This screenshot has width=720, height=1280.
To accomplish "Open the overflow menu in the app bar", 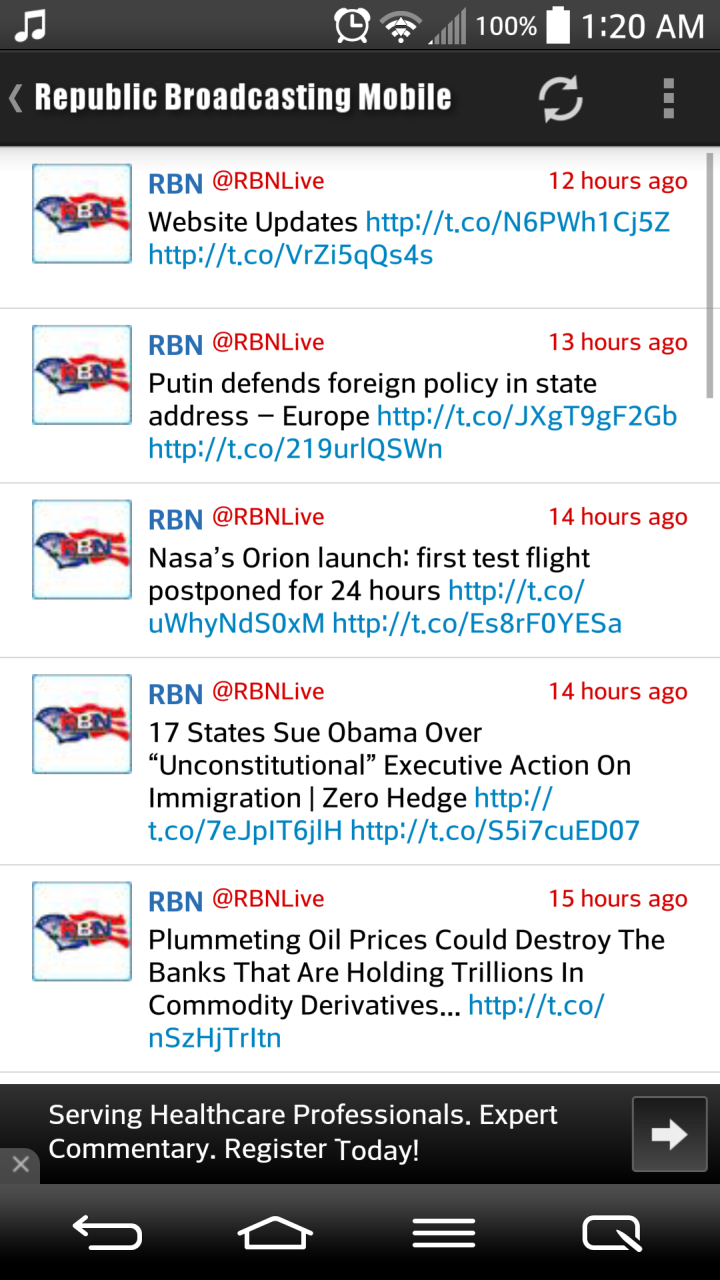I will pos(668,99).
